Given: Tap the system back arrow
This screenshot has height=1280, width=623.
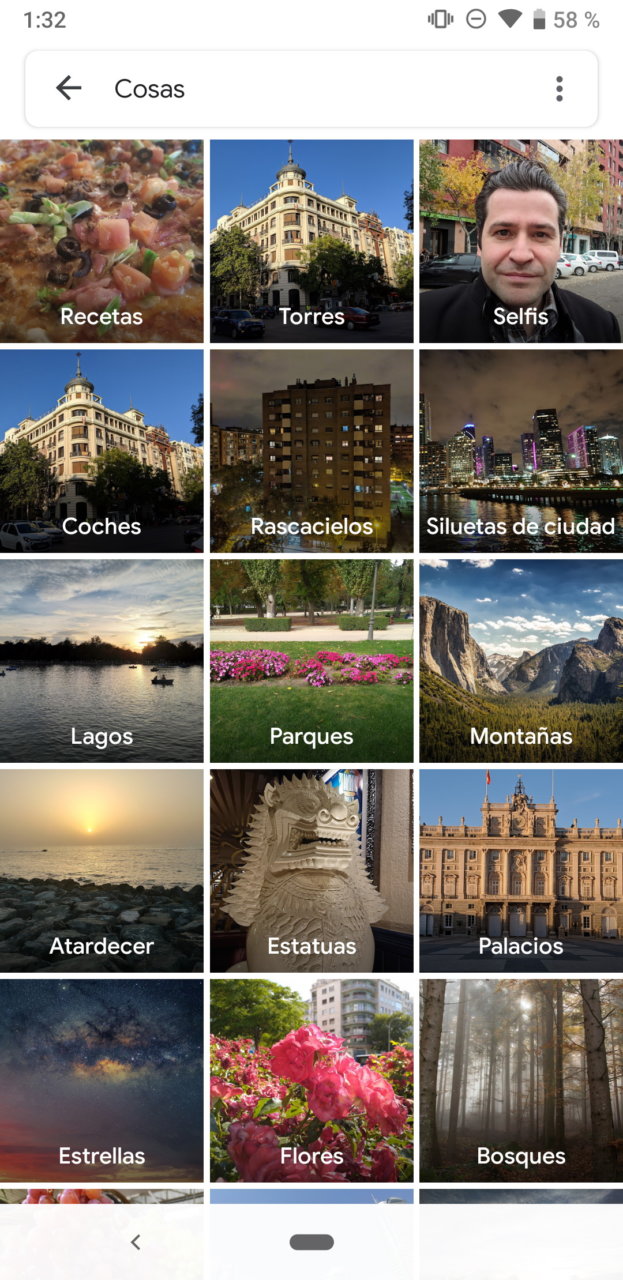Looking at the screenshot, I should click(136, 1242).
